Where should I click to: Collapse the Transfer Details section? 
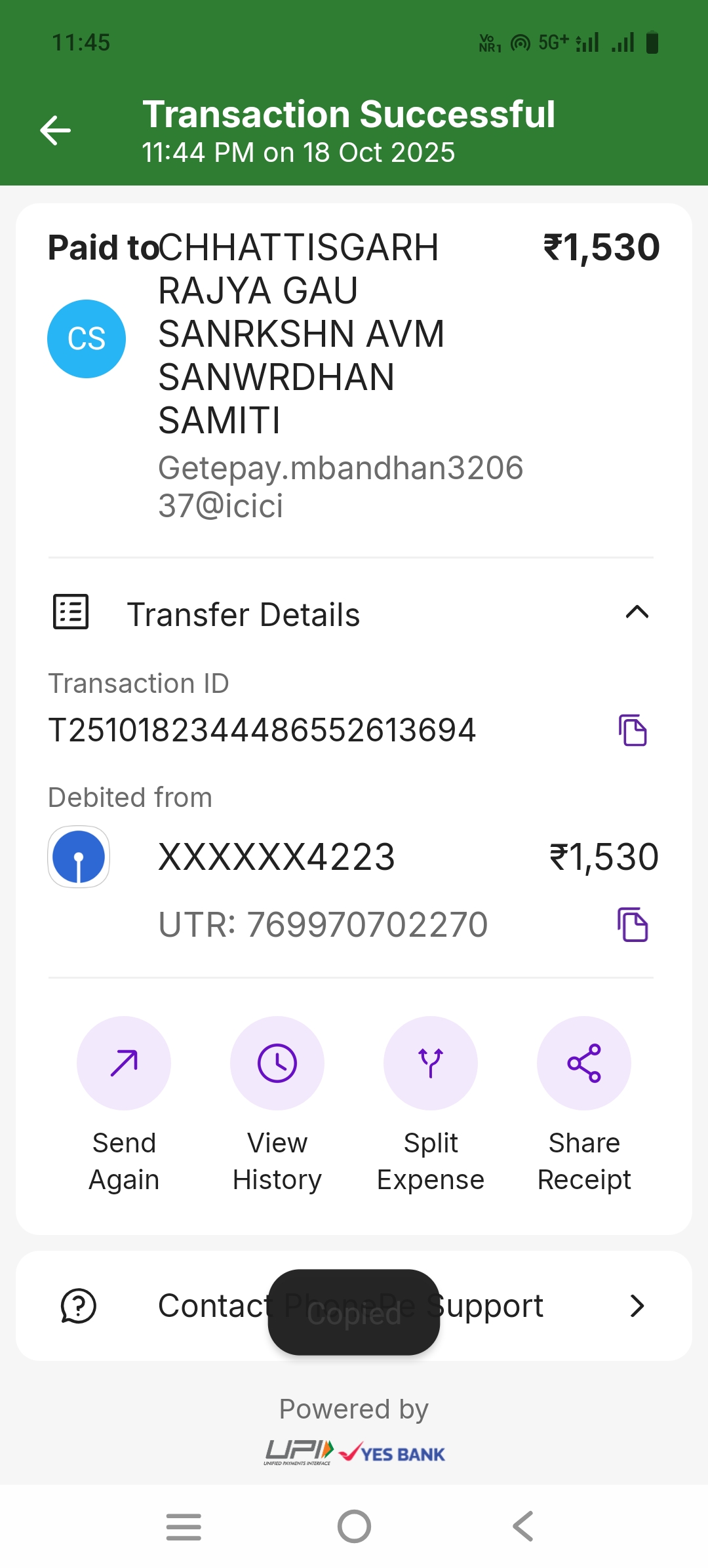637,613
